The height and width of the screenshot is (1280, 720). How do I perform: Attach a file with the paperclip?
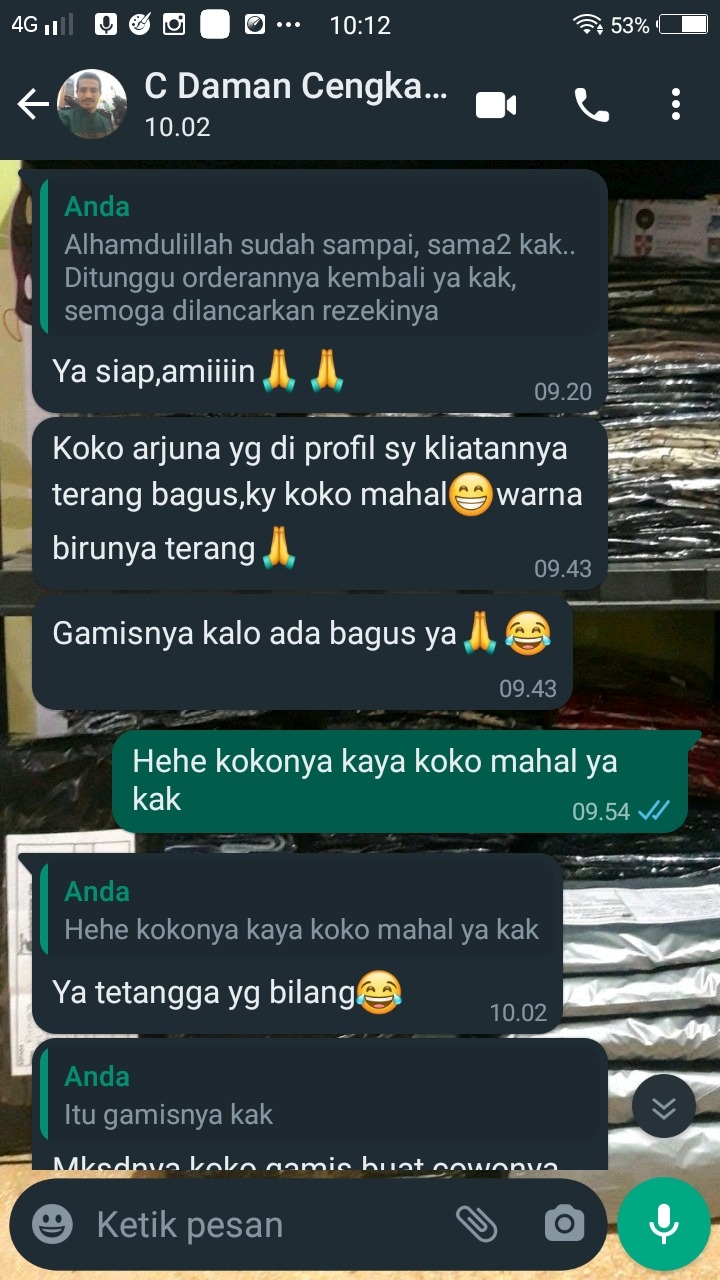[477, 1223]
